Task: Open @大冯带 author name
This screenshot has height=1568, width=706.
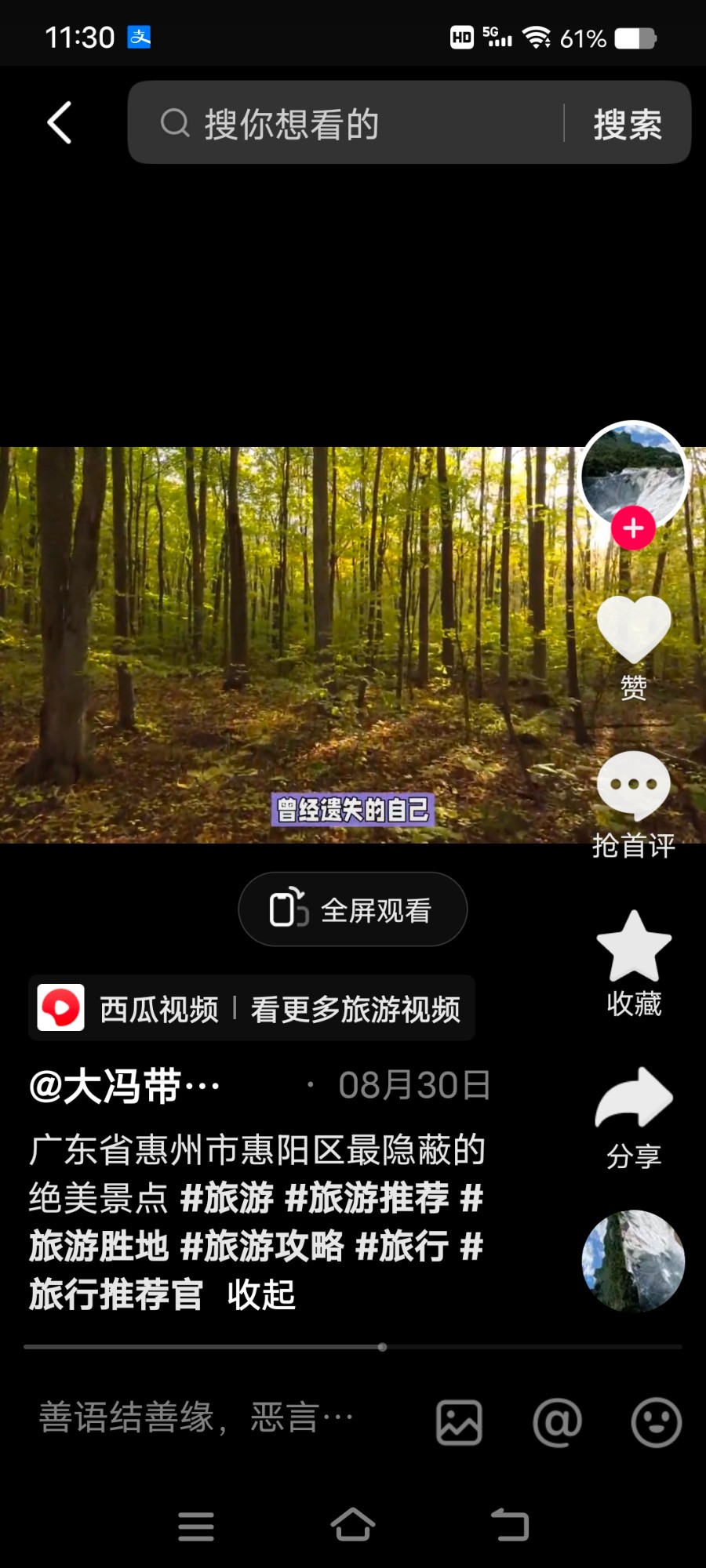Action: [125, 1086]
